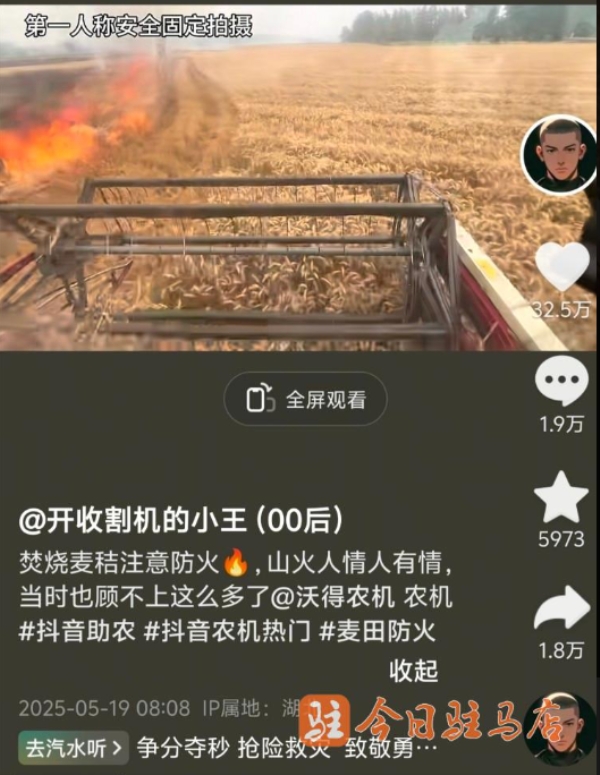This screenshot has height=775, width=600.
Task: Like this wheat field fire video
Action: coord(561,266)
